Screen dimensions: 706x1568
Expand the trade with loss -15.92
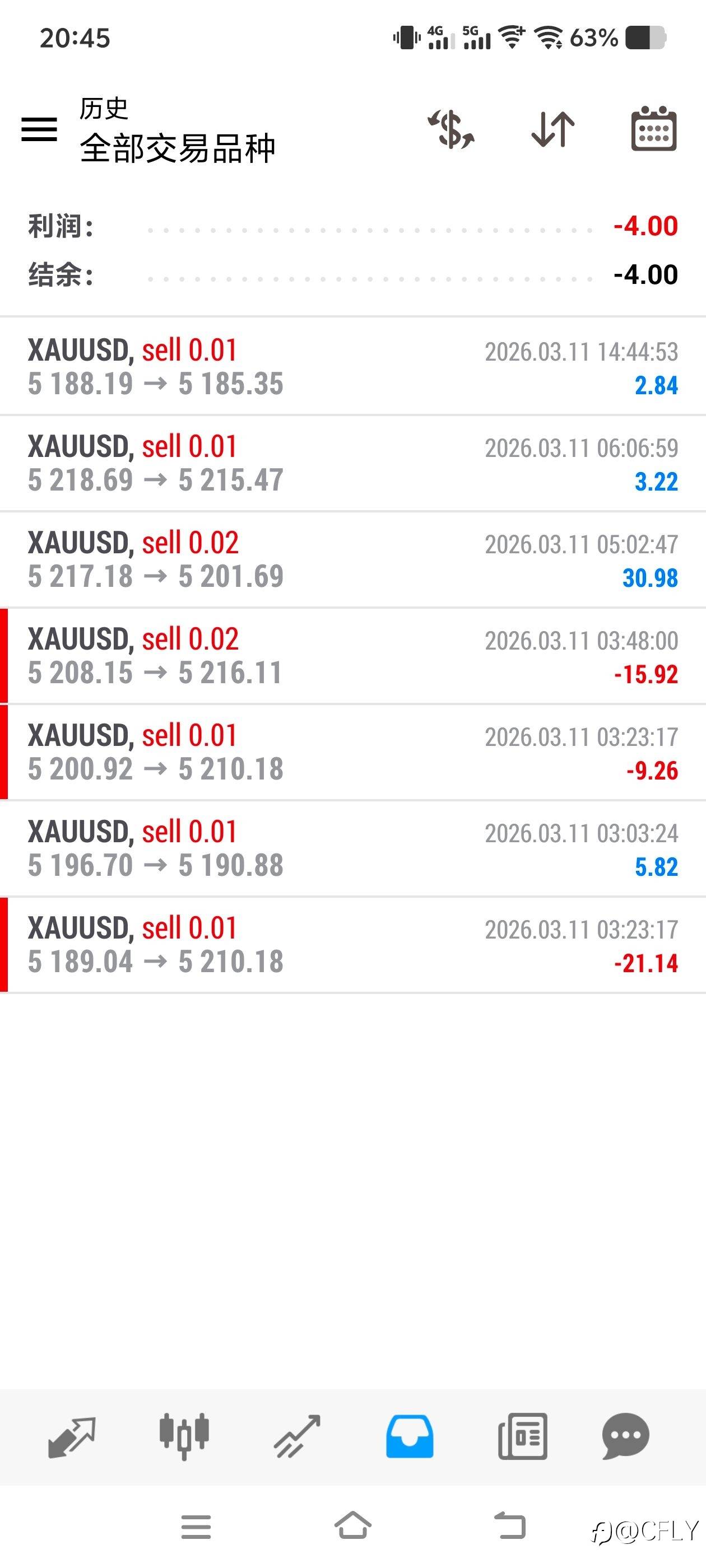click(x=352, y=656)
